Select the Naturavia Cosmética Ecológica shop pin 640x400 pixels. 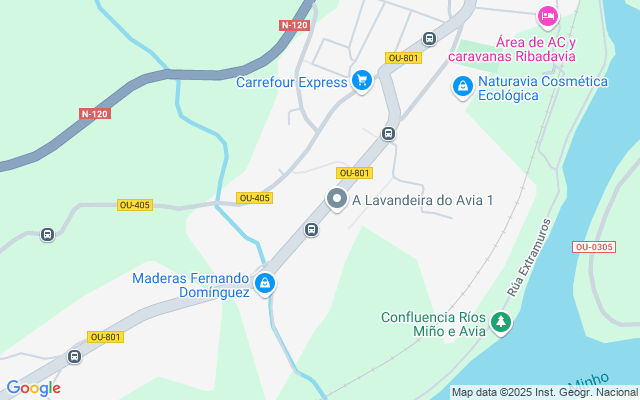462,87
